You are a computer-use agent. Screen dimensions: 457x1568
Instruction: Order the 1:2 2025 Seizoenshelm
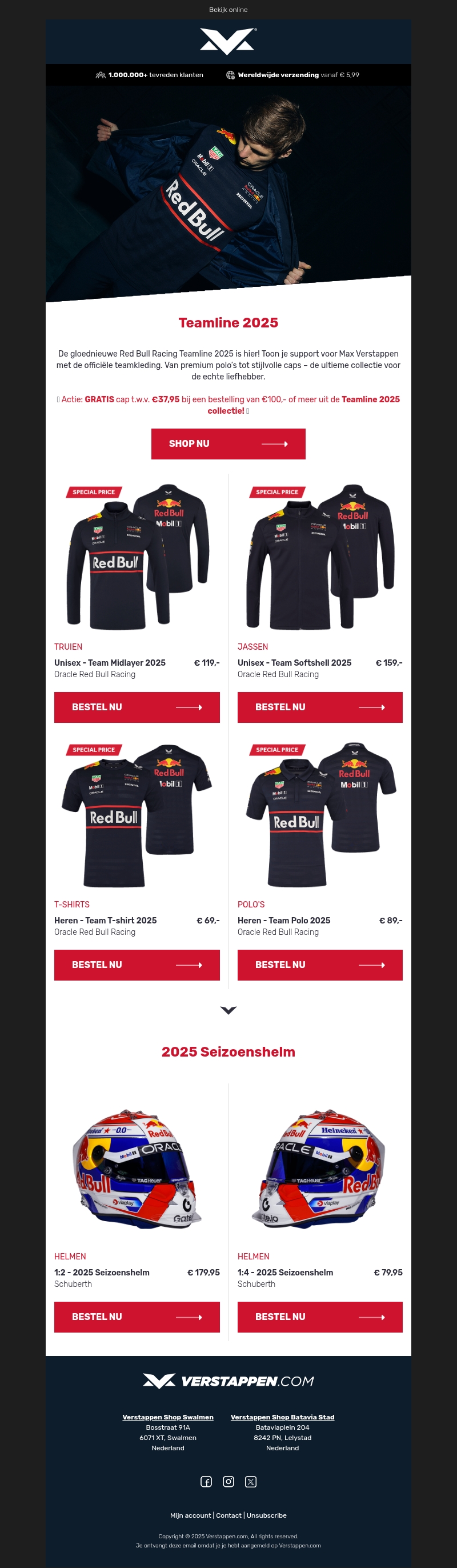[x=137, y=1317]
